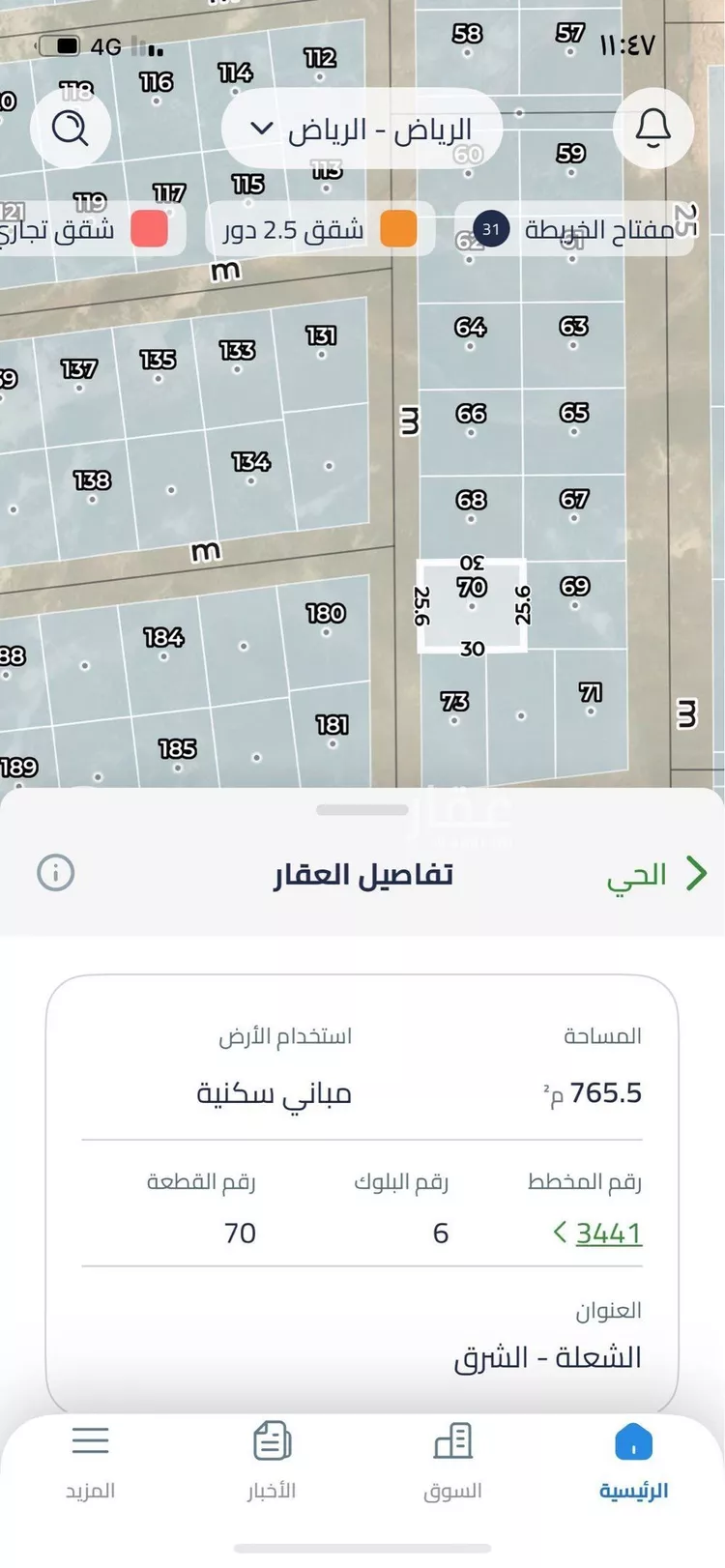Tap the search magnifier icon

72,128
